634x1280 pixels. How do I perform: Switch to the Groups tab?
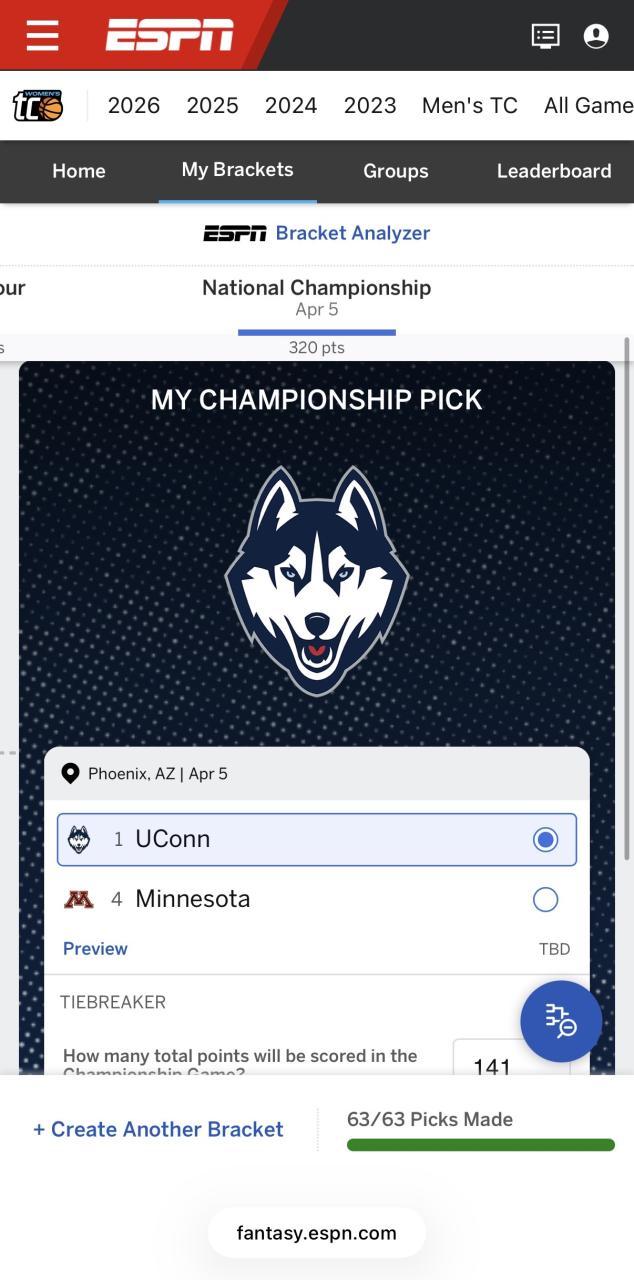pyautogui.click(x=395, y=171)
